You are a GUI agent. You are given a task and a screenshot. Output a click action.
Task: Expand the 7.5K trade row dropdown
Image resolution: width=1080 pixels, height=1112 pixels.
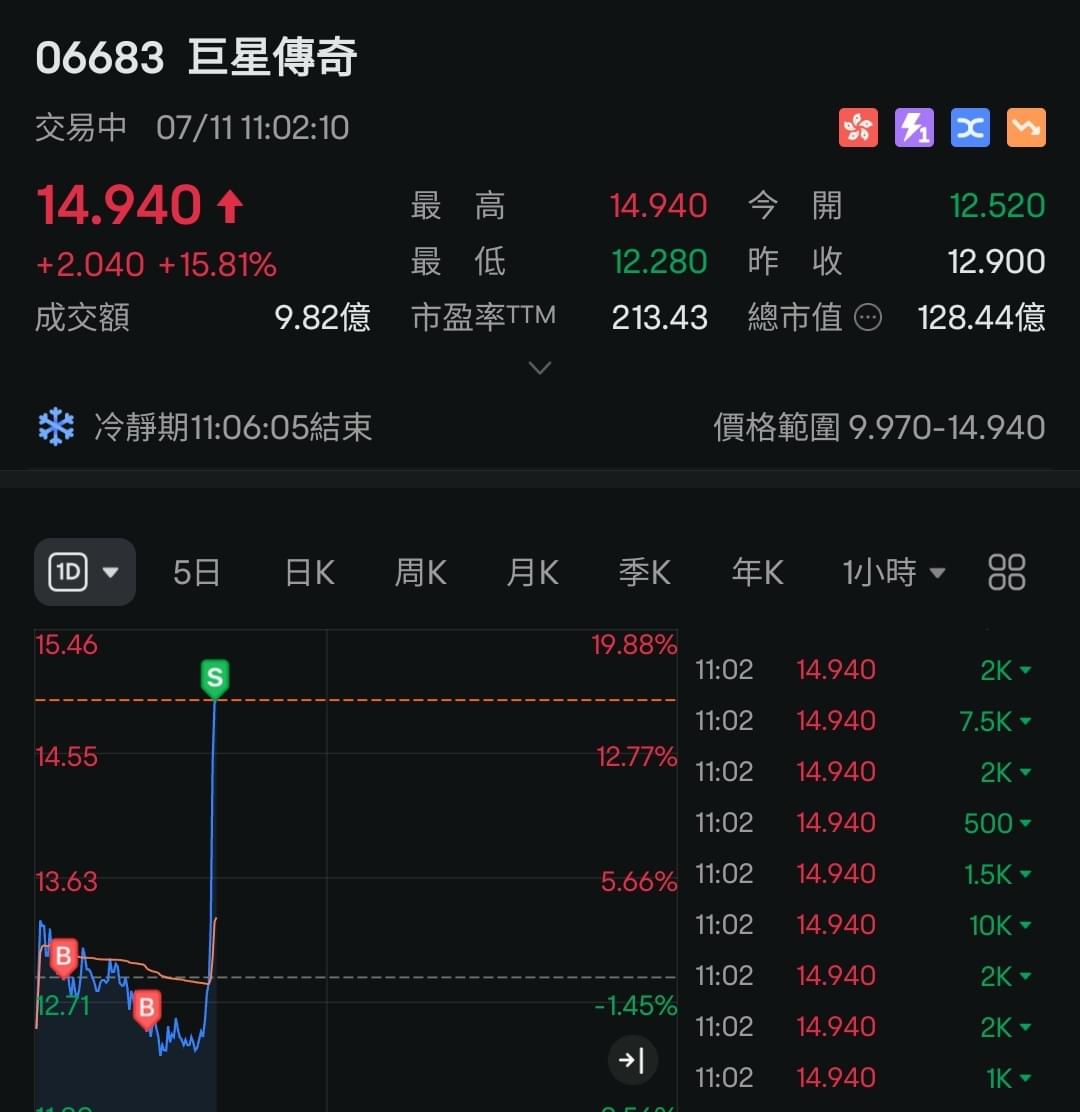pyautogui.click(x=1025, y=721)
